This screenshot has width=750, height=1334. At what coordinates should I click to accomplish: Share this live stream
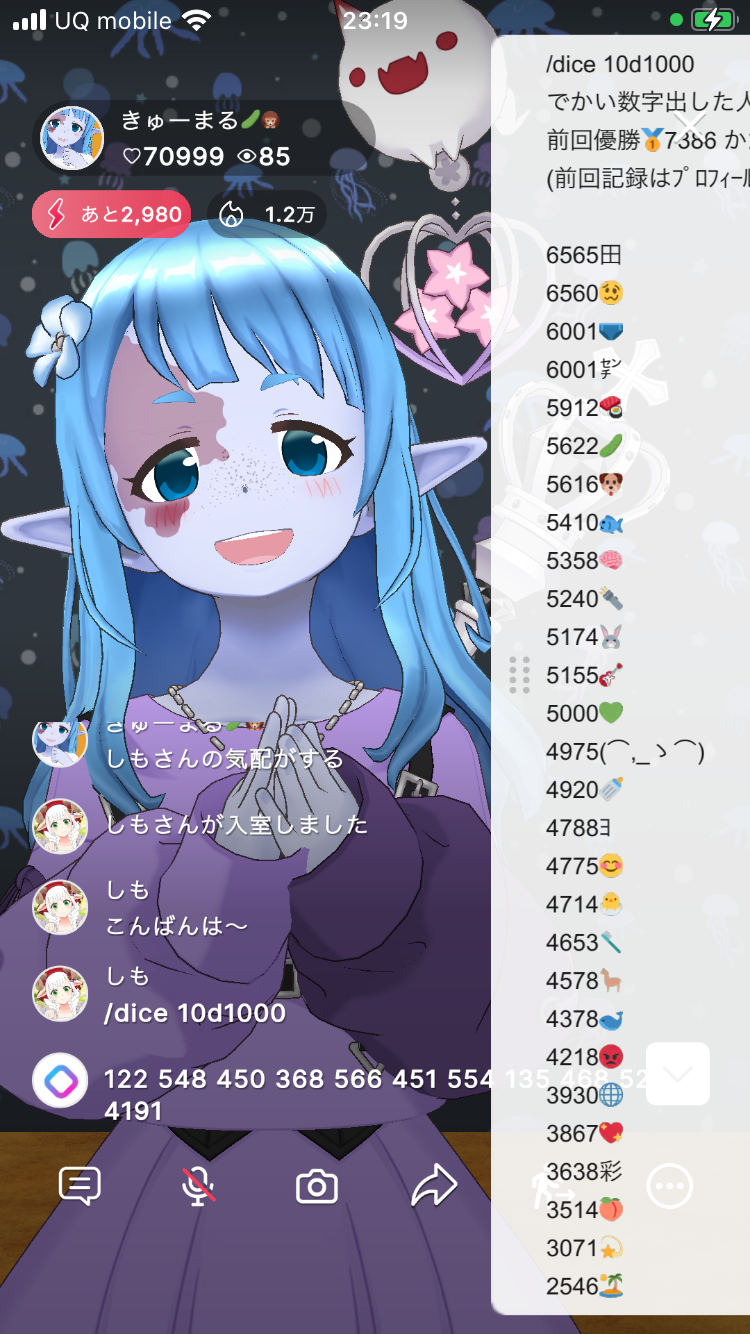(434, 1186)
